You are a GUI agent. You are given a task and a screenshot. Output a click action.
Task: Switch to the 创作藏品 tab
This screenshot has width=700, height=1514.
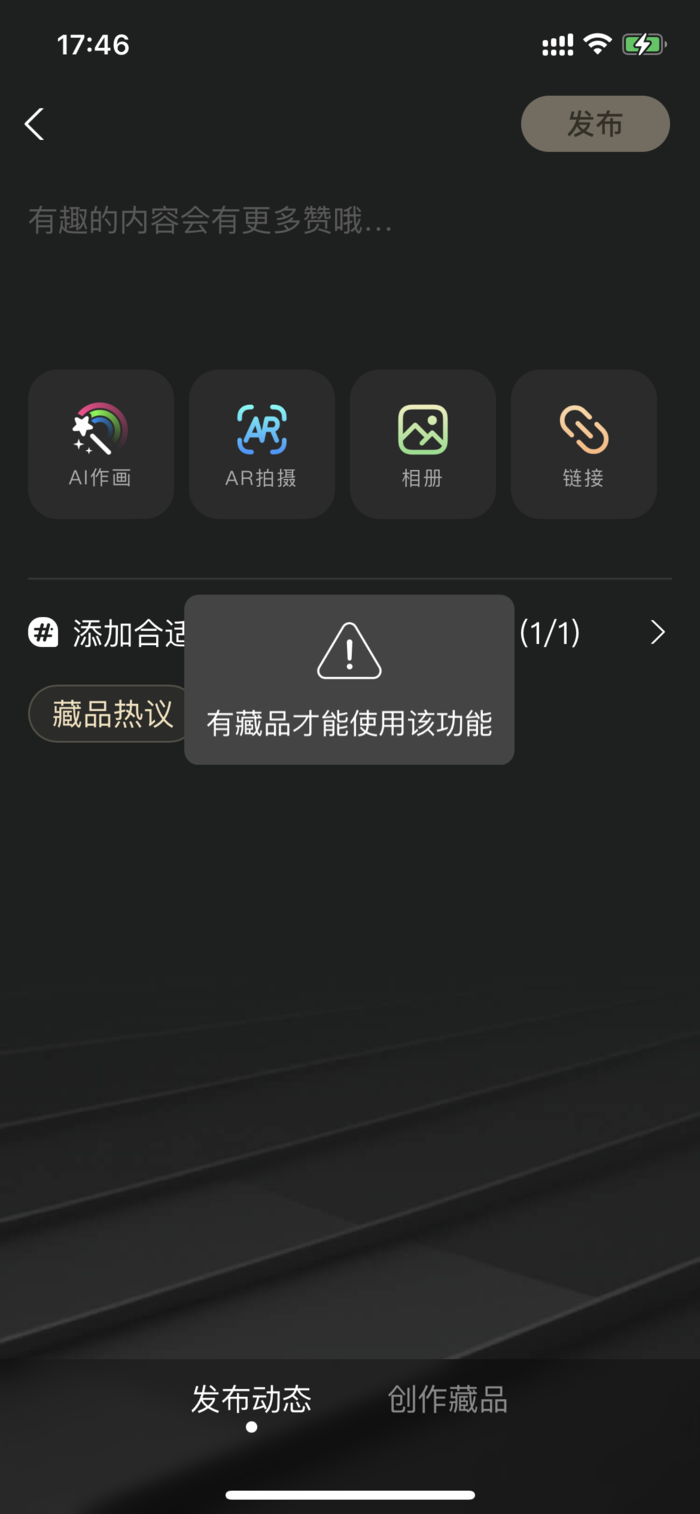[447, 1400]
